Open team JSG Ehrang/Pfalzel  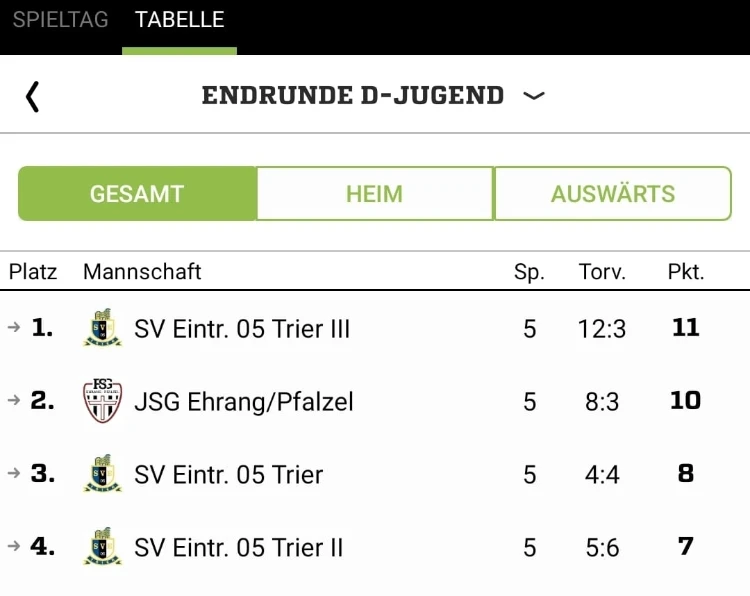click(x=375, y=401)
